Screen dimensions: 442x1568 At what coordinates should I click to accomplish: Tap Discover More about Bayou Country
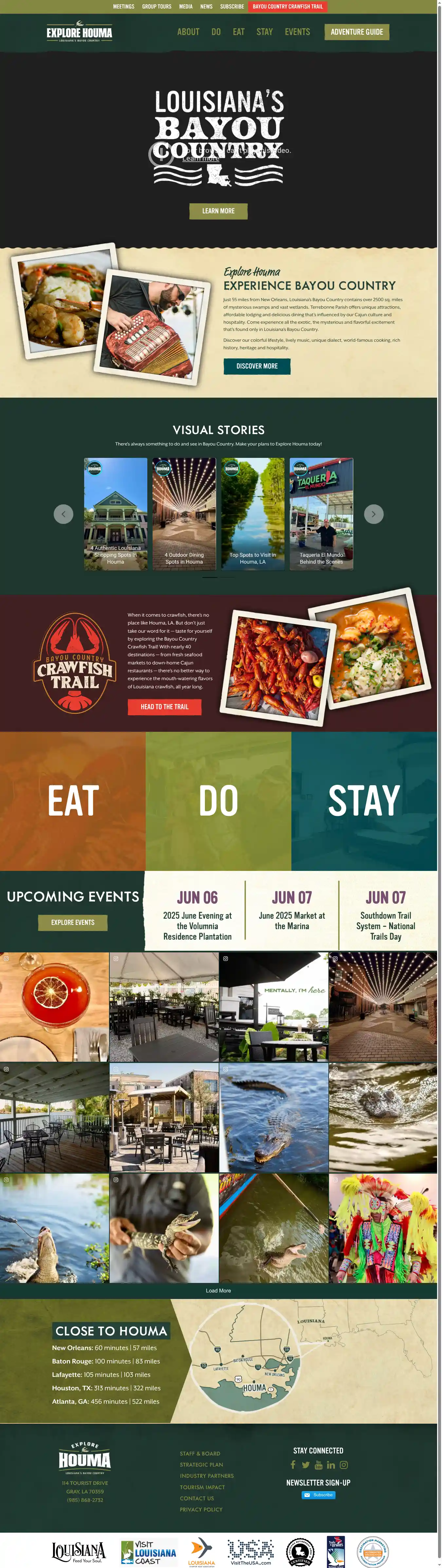[x=257, y=367]
